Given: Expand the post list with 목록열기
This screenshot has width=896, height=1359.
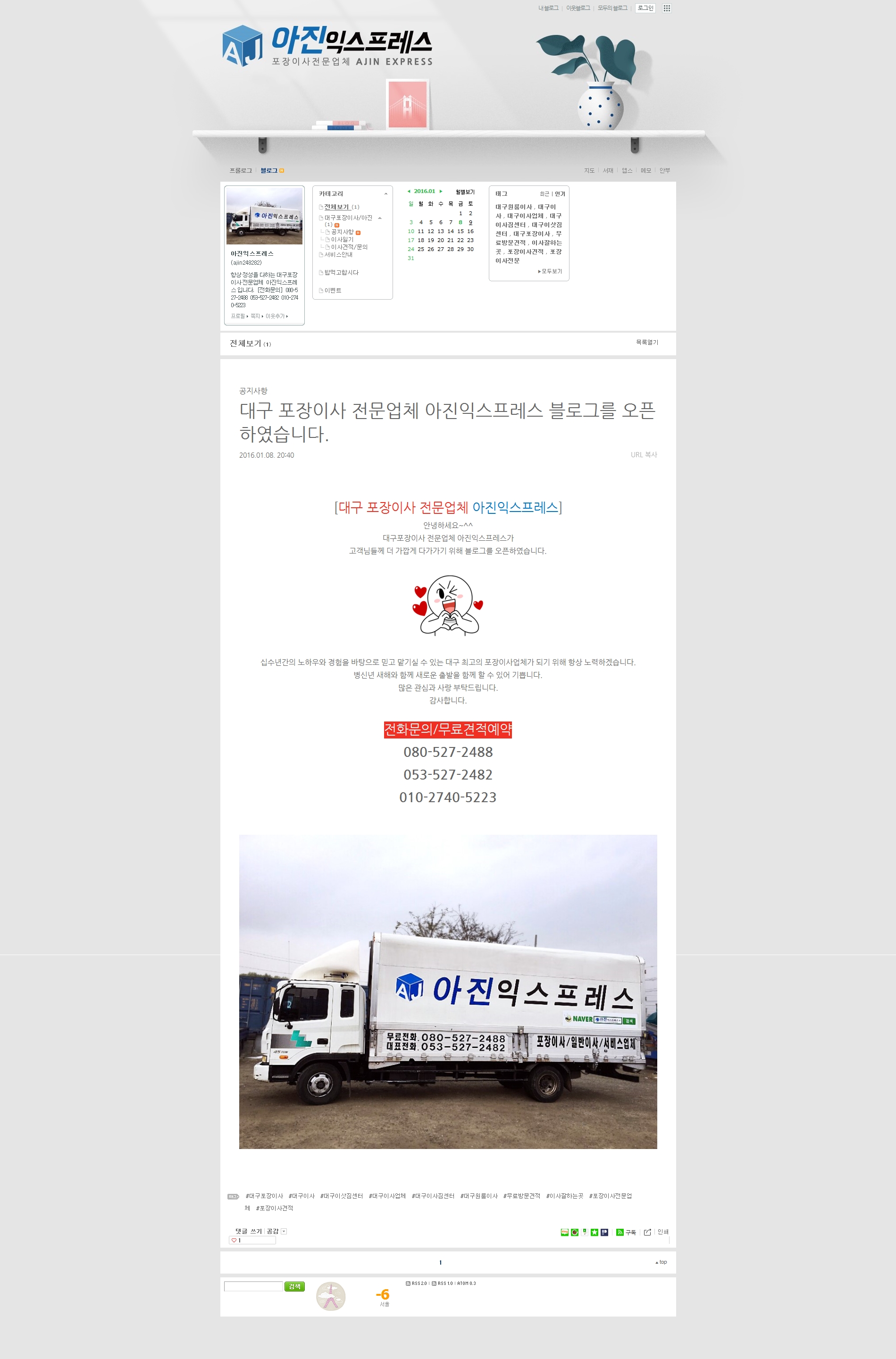Looking at the screenshot, I should [647, 342].
